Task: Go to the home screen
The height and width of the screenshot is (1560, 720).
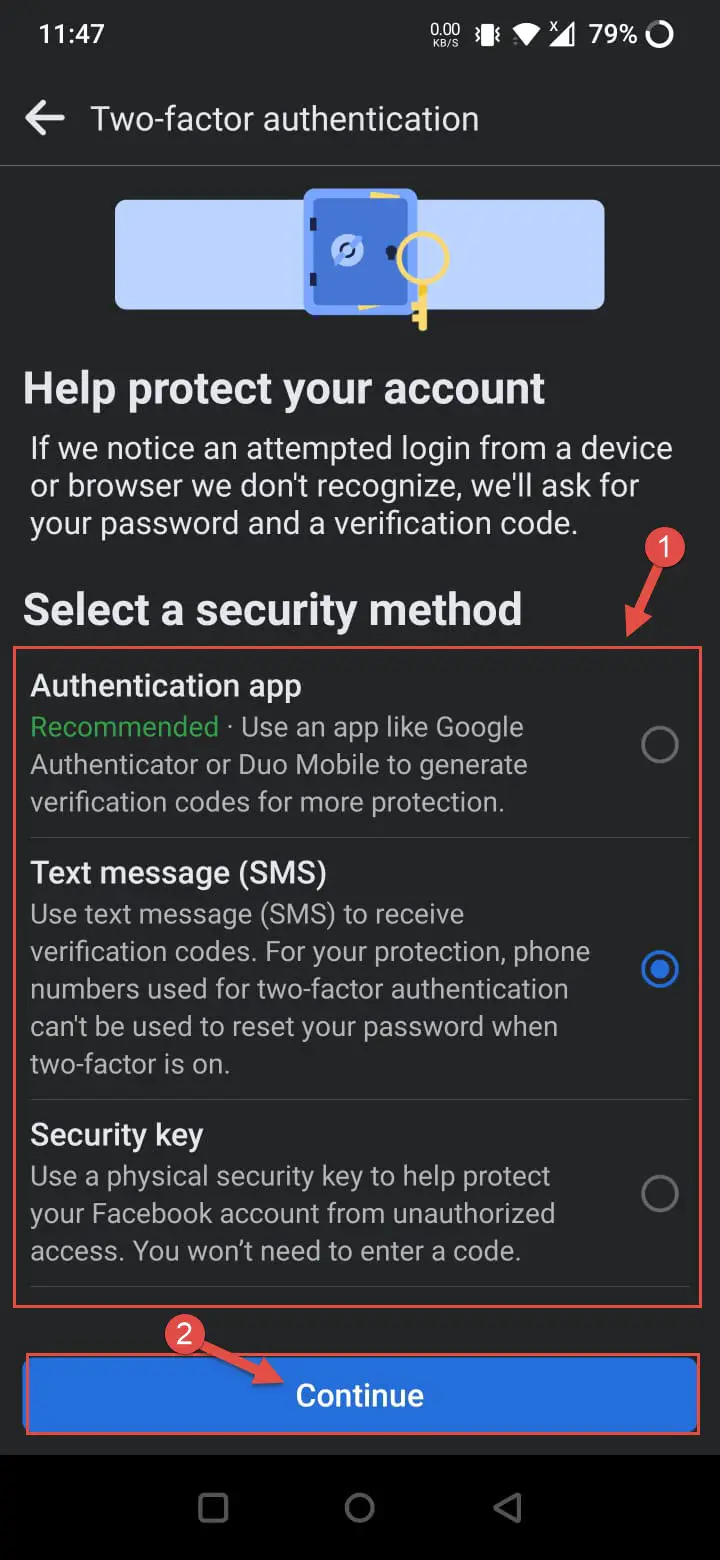Action: 360,1508
